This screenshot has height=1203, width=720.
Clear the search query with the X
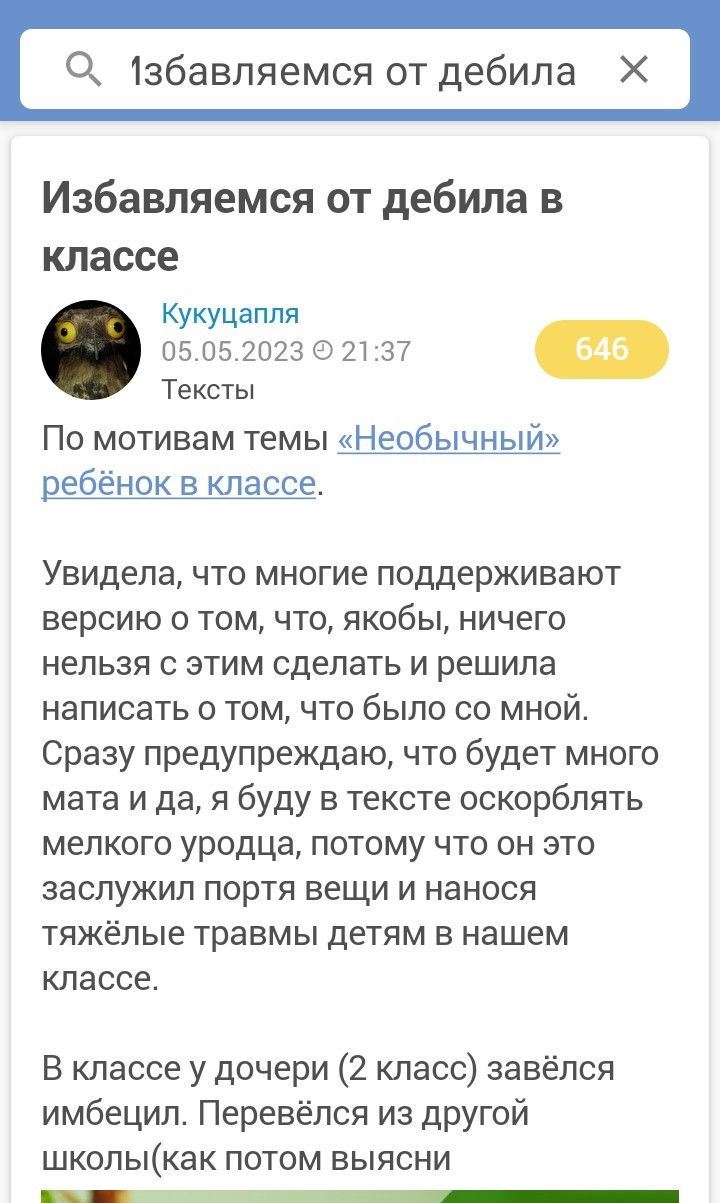(x=634, y=70)
